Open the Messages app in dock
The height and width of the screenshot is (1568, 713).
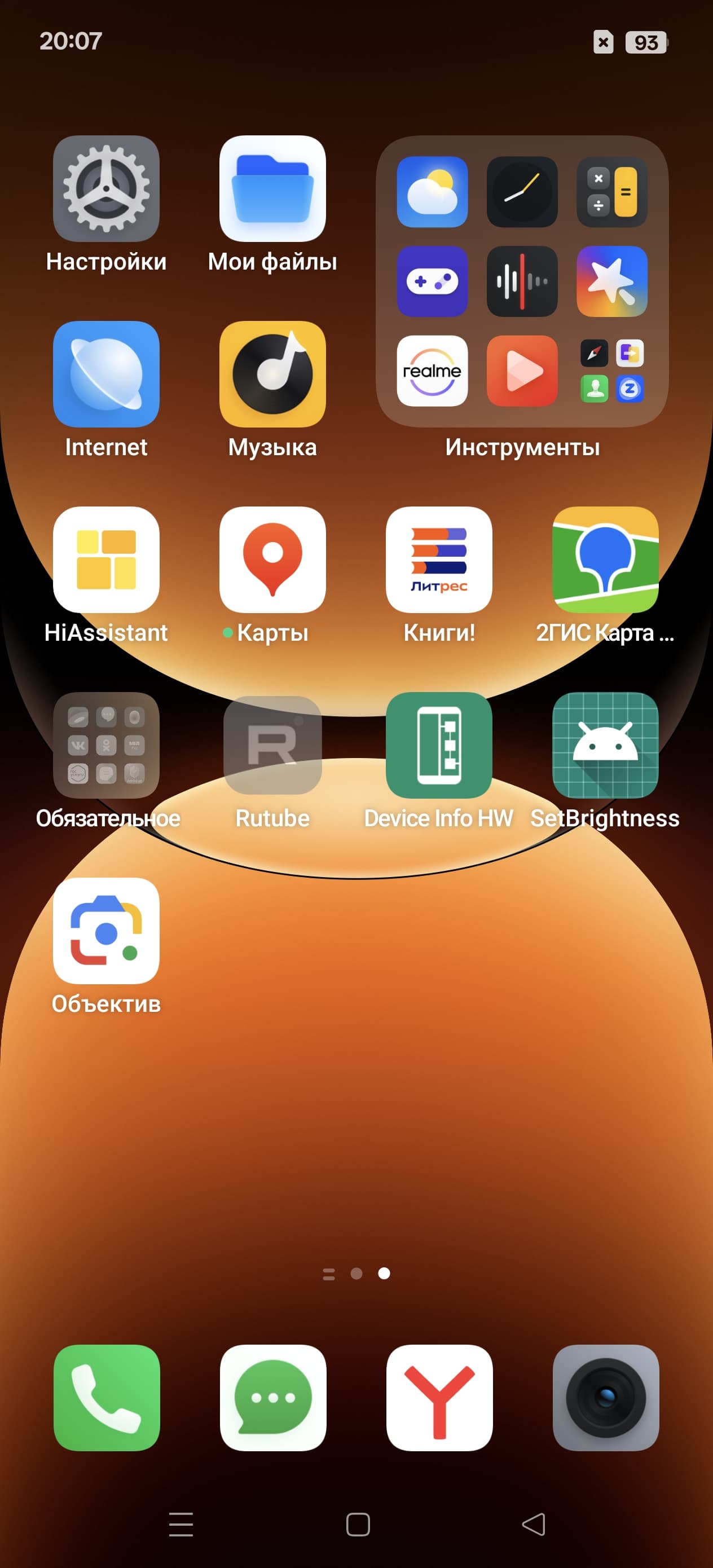pos(273,1398)
